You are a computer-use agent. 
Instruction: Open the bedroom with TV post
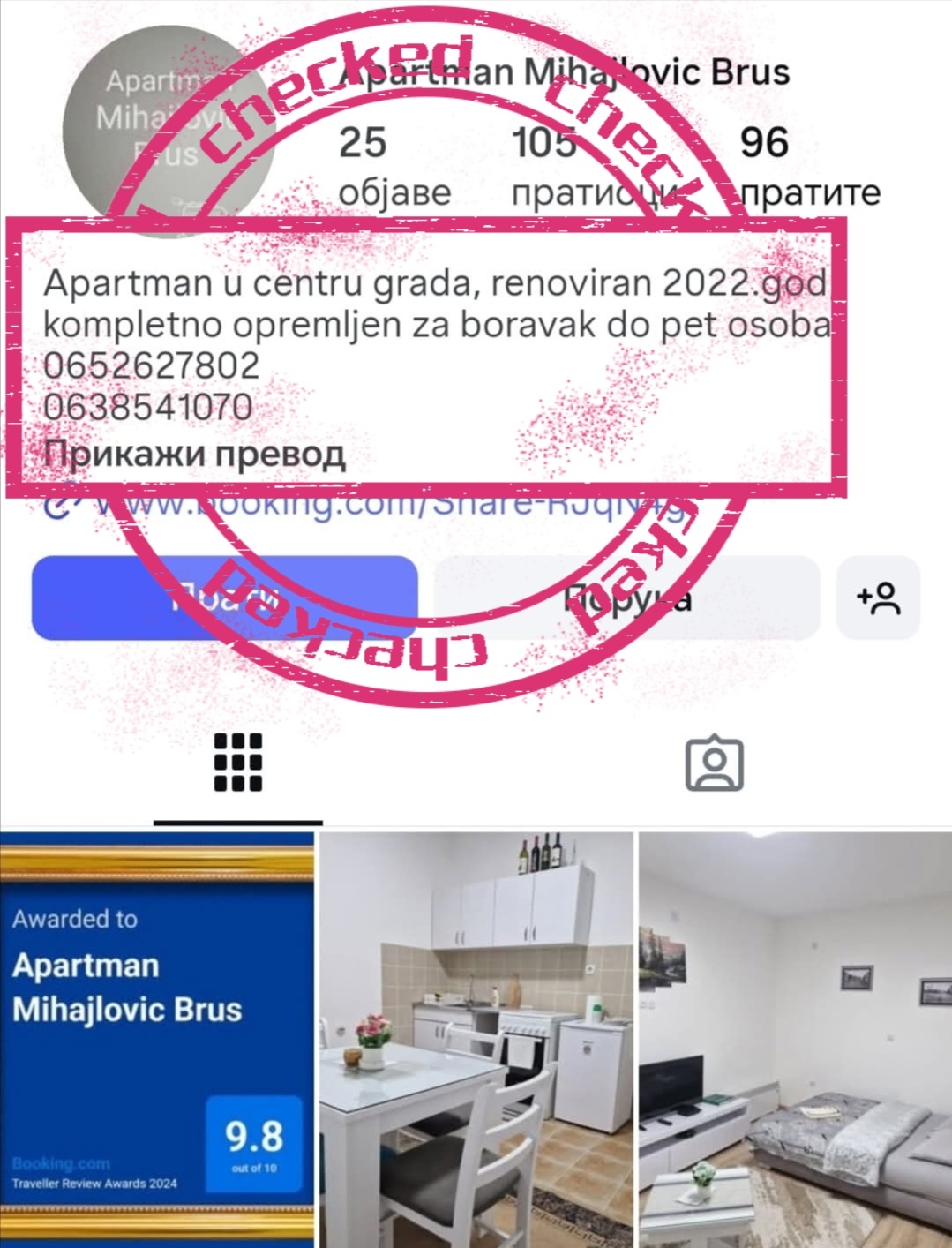[795, 1040]
